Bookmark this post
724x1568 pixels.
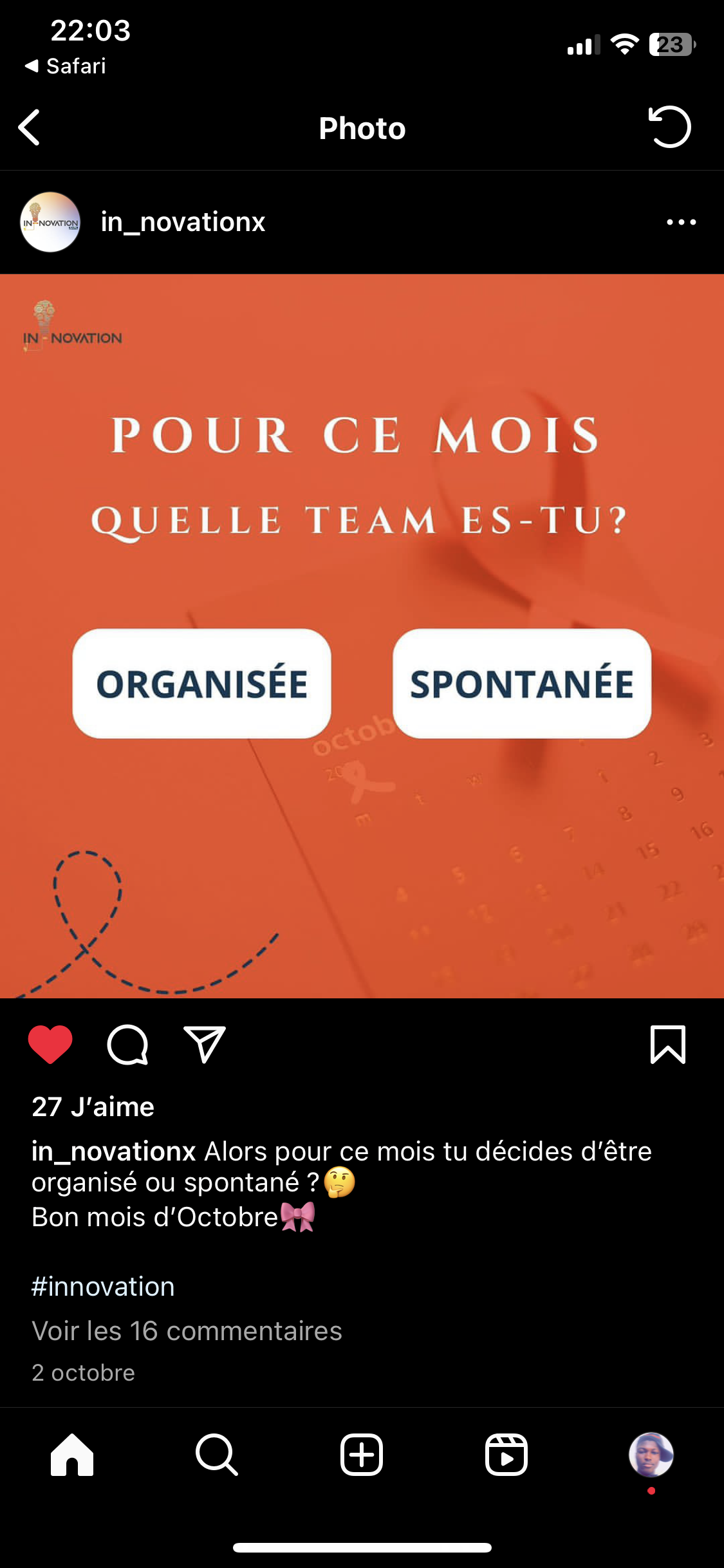(668, 1044)
